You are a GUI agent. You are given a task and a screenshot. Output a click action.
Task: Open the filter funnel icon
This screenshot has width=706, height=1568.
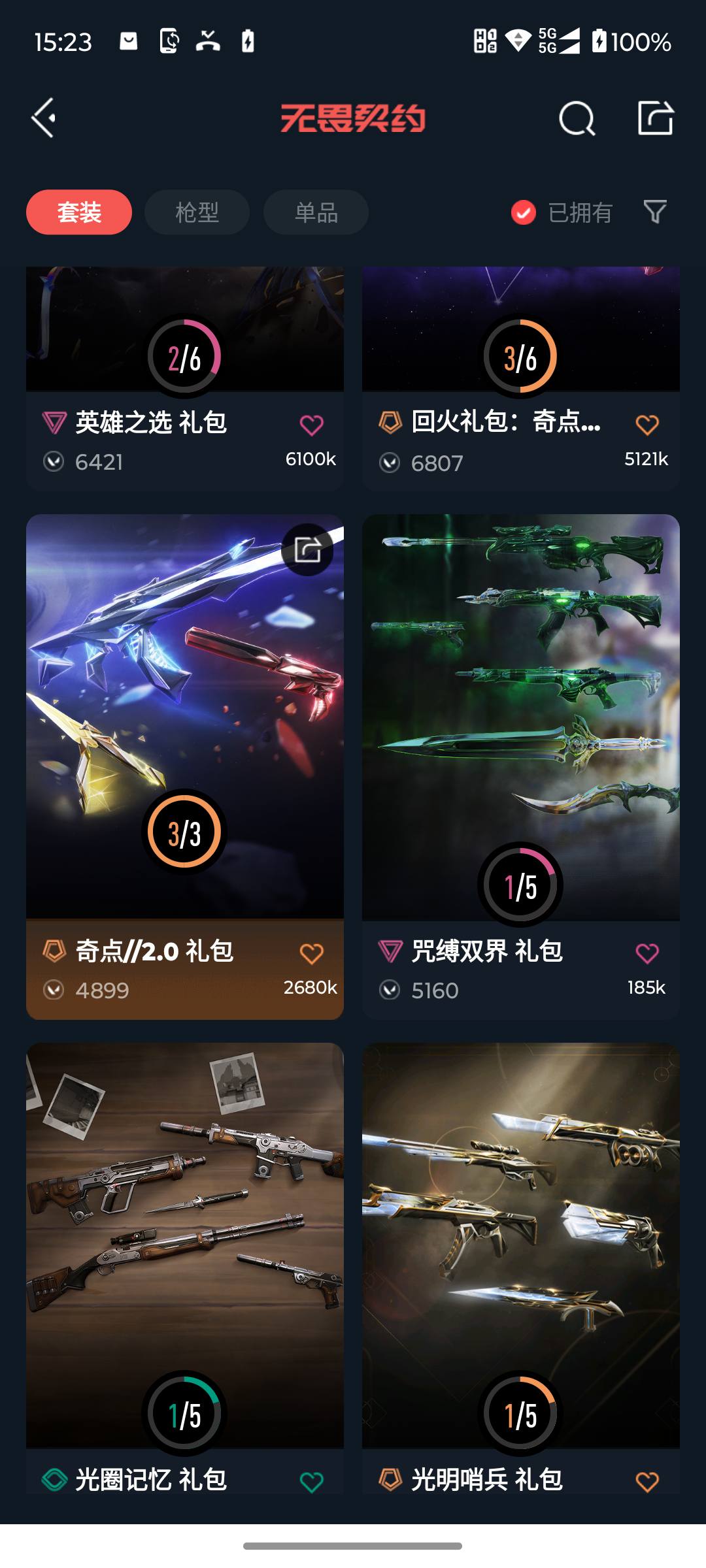656,212
